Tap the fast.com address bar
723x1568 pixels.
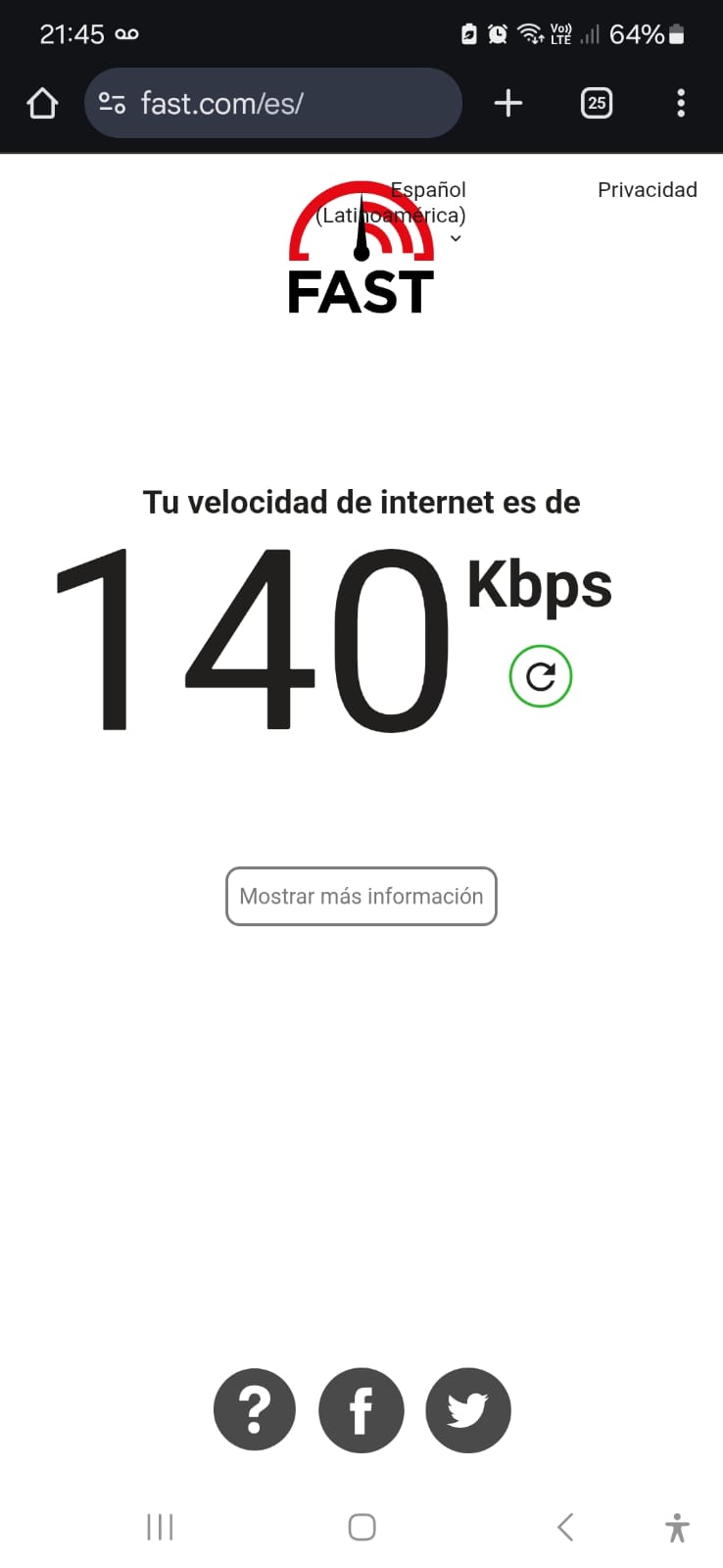tap(272, 103)
